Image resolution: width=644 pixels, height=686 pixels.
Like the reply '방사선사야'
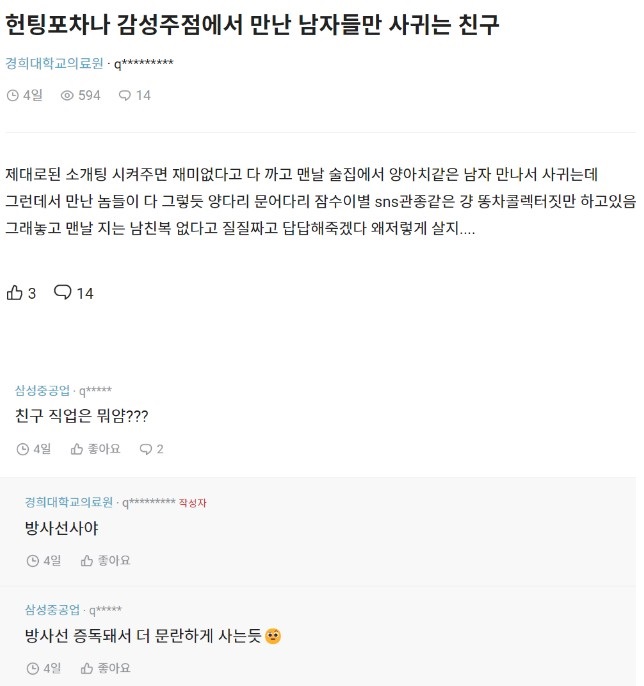click(x=105, y=560)
